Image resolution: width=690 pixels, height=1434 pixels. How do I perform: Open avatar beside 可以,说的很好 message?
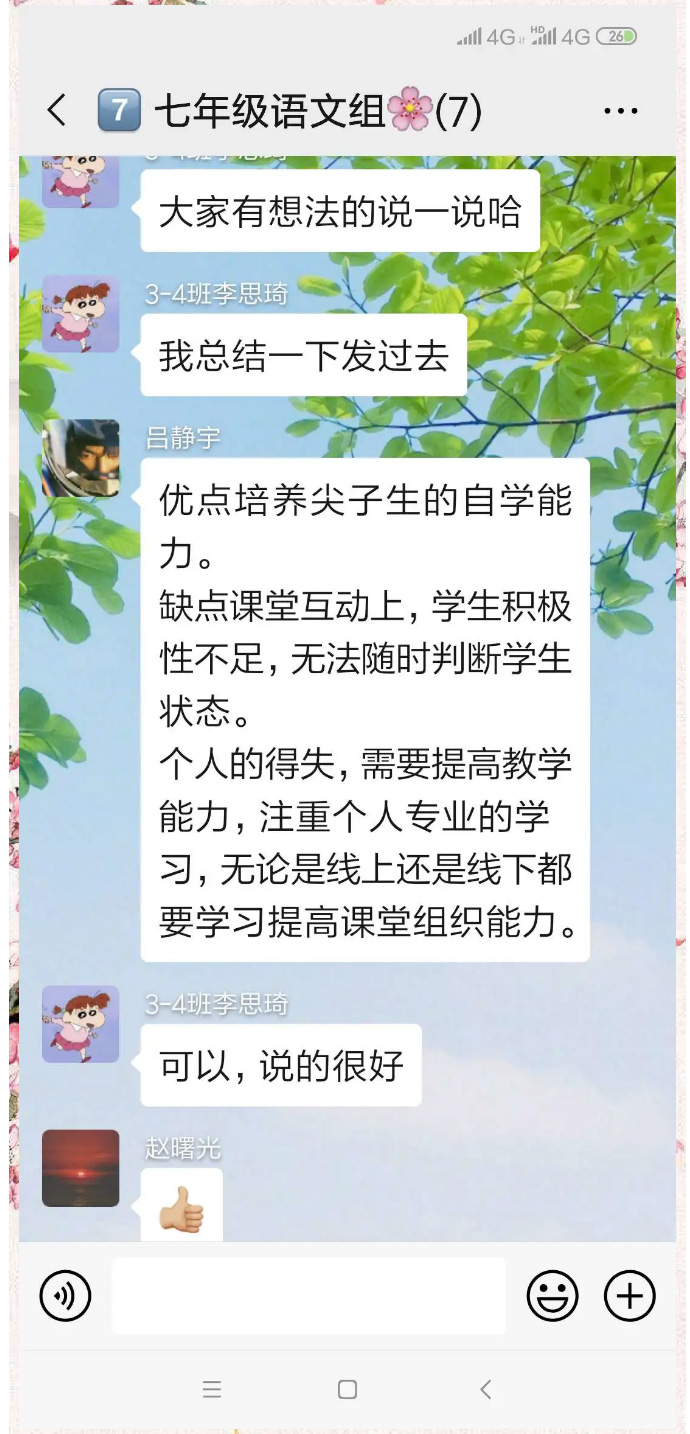click(80, 1024)
